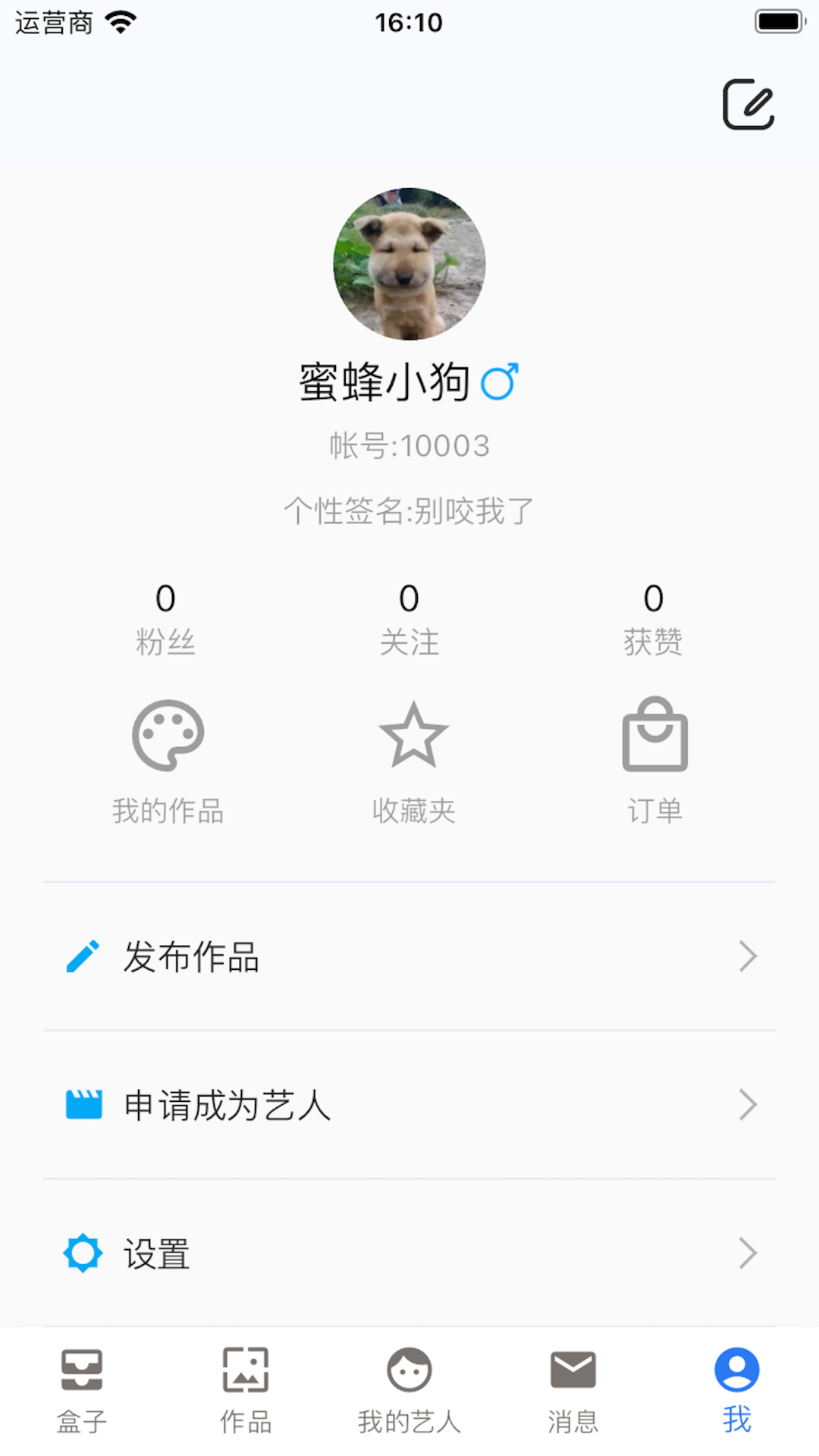Open the 订单 shopping bag icon

click(x=654, y=734)
